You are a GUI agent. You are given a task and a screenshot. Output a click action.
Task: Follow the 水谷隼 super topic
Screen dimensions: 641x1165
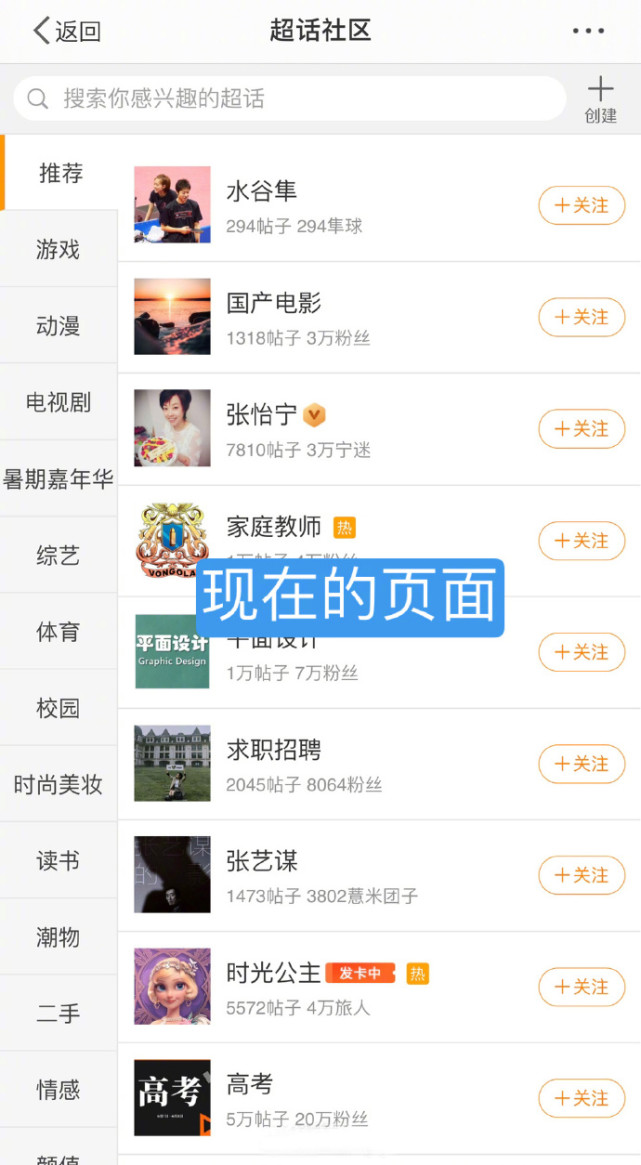pyautogui.click(x=582, y=205)
